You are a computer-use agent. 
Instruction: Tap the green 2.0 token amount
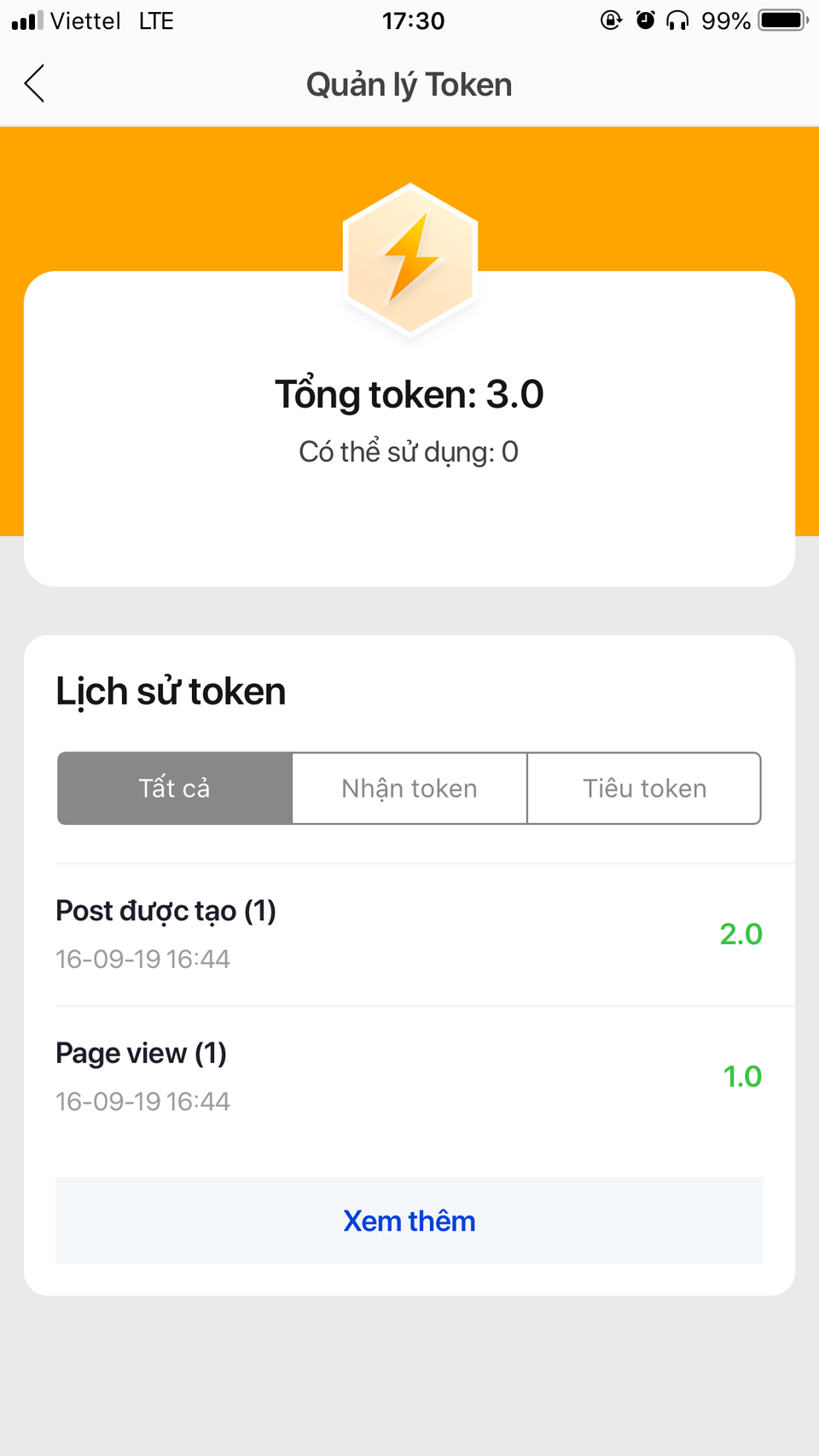coord(741,933)
